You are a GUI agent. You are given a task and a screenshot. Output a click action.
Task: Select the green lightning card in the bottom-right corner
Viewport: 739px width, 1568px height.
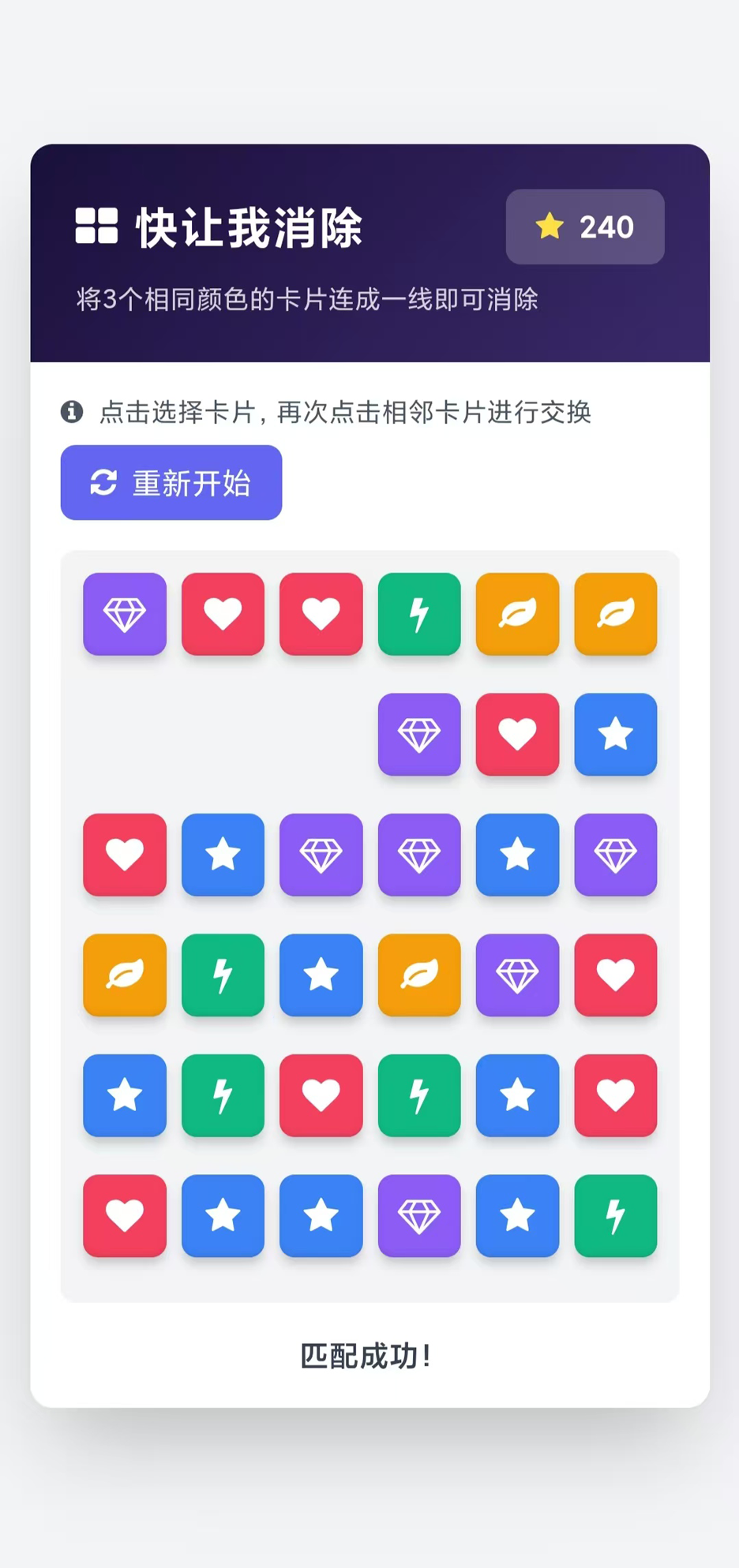615,1215
